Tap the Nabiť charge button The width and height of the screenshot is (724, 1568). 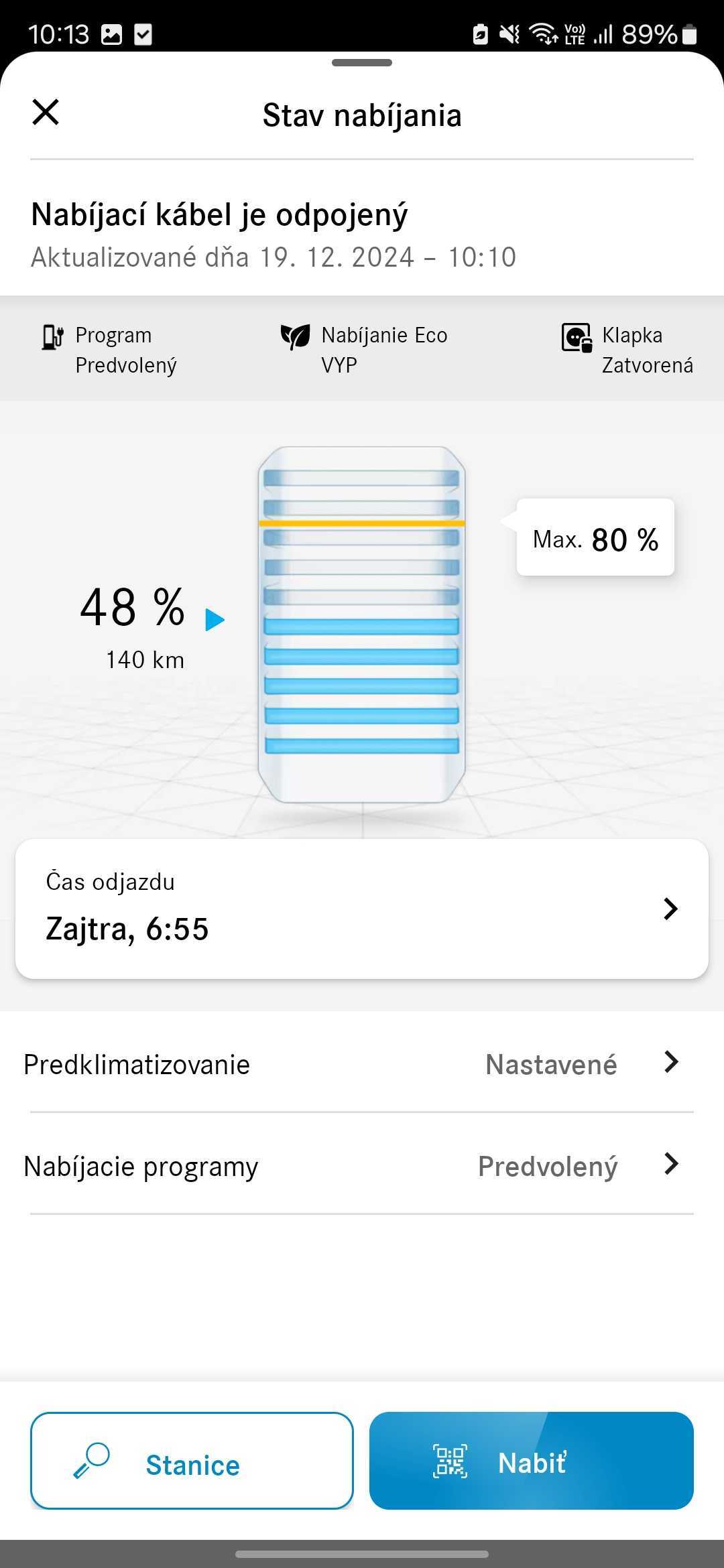pos(531,1461)
